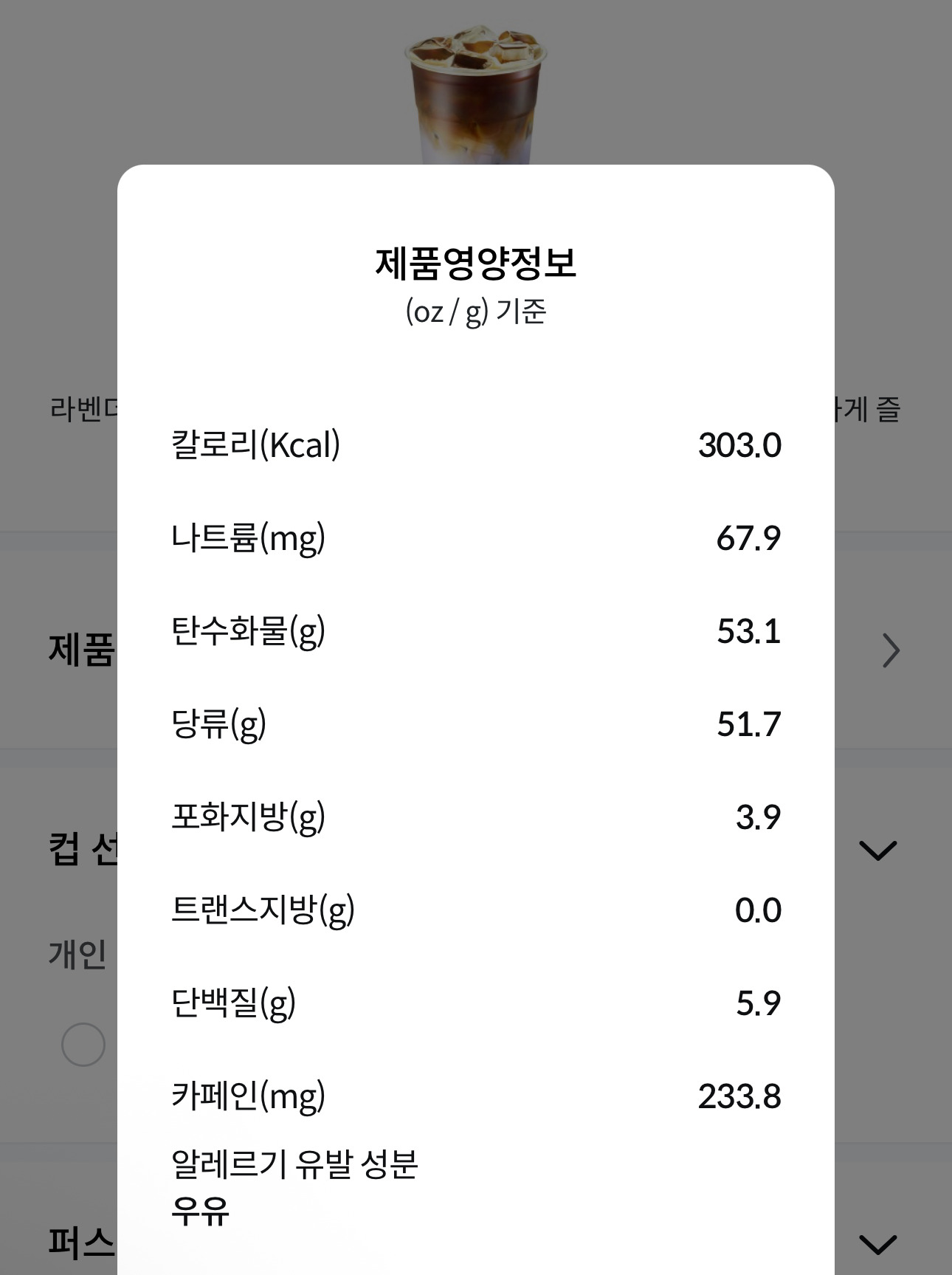
Task: Tap the 트랜스지방(g) trans fat label
Action: [262, 910]
